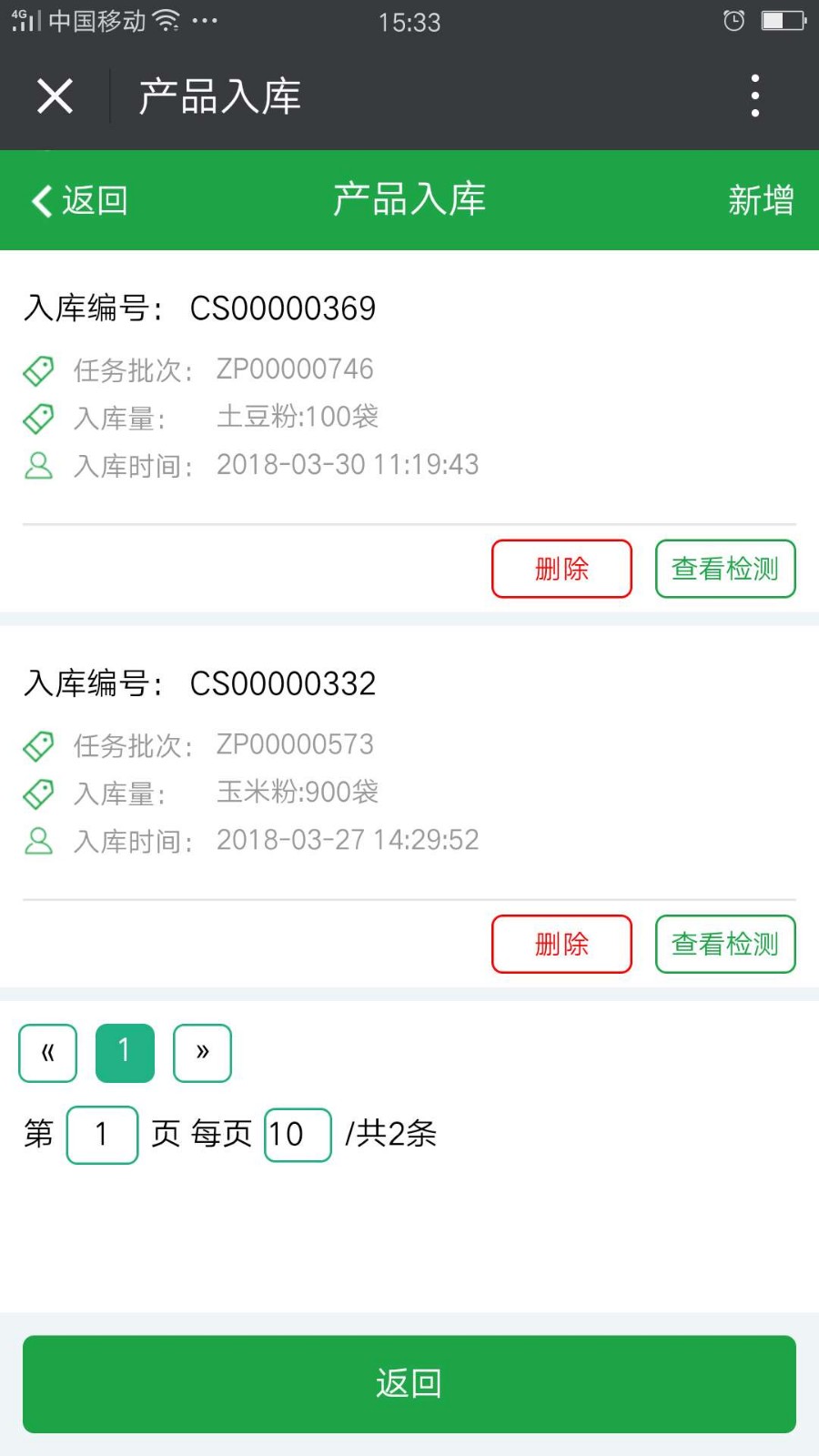Open the three-dot overflow menu
This screenshot has height=1456, width=819.
tap(754, 96)
